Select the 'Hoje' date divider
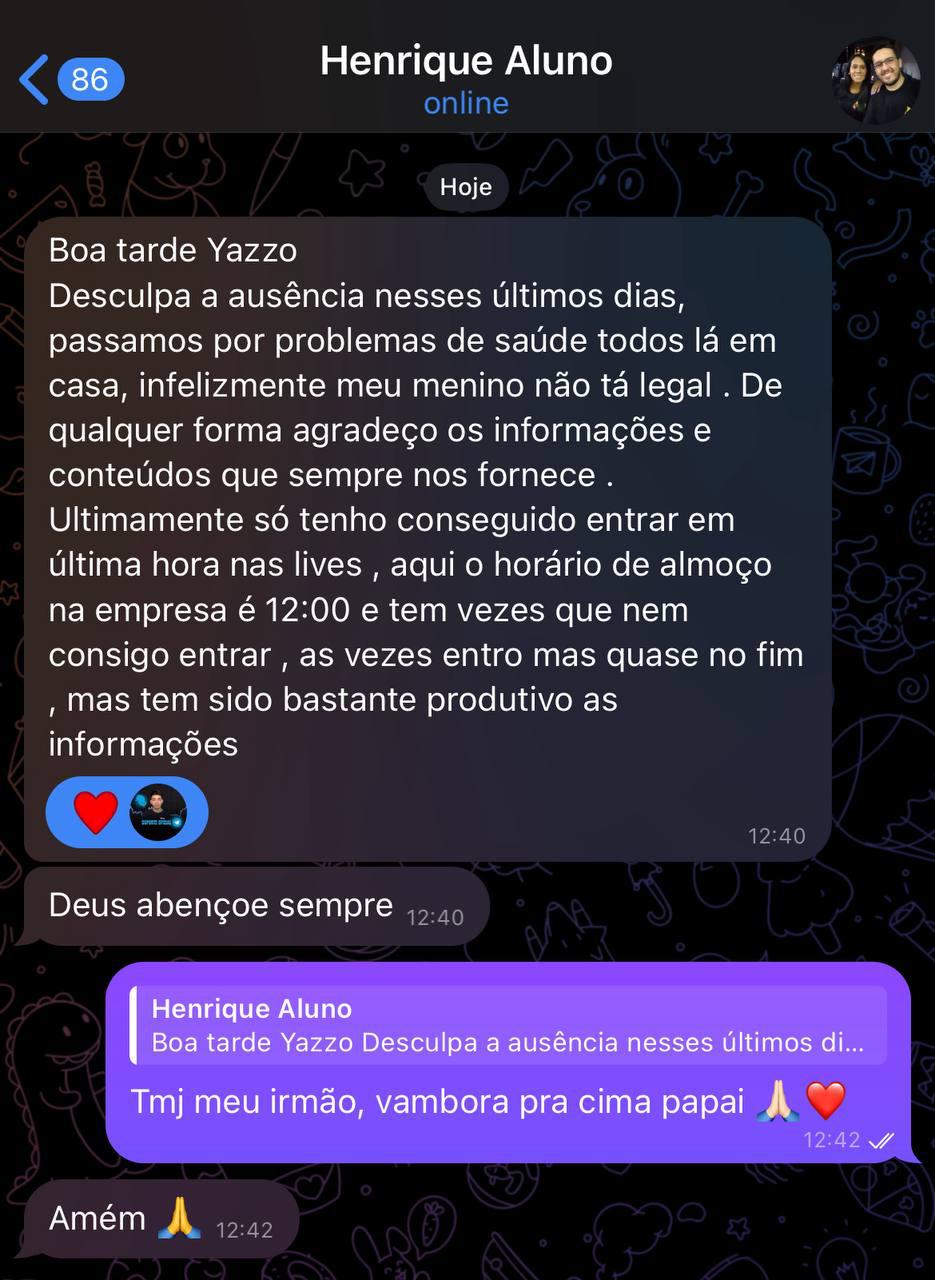 (x=466, y=186)
